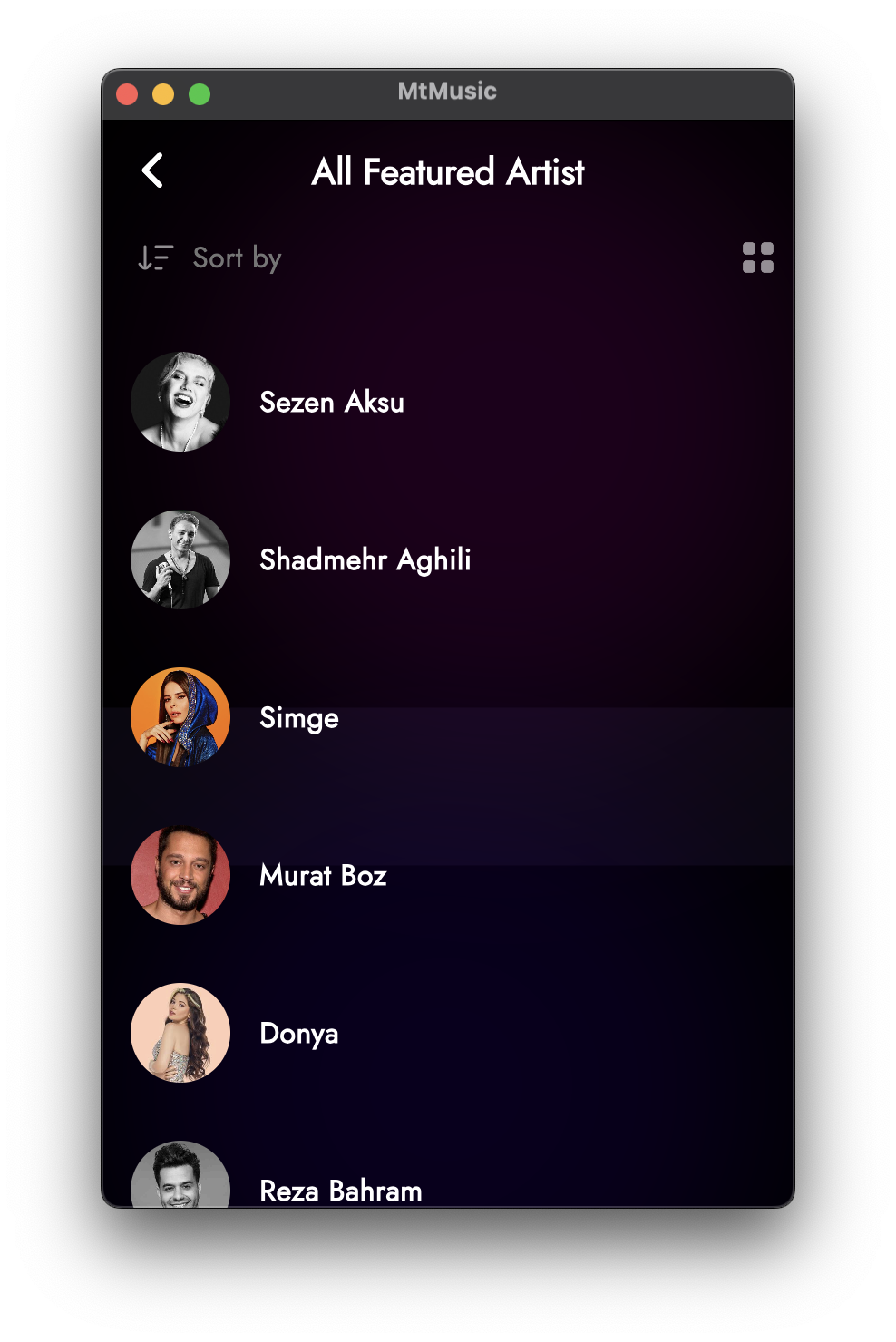Switch to grid view layout
This screenshot has height=1342, width=896.
point(757,258)
